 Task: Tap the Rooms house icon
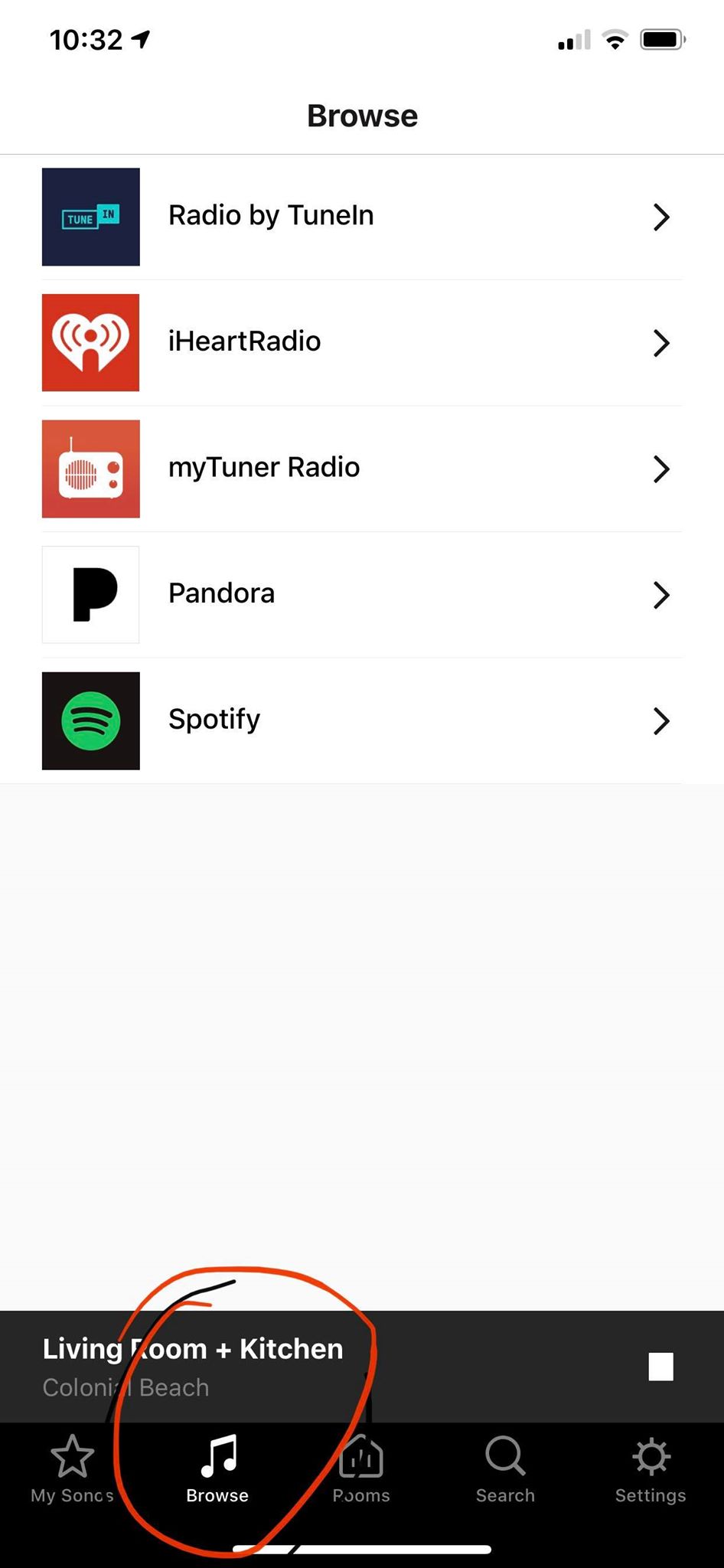coord(360,1455)
